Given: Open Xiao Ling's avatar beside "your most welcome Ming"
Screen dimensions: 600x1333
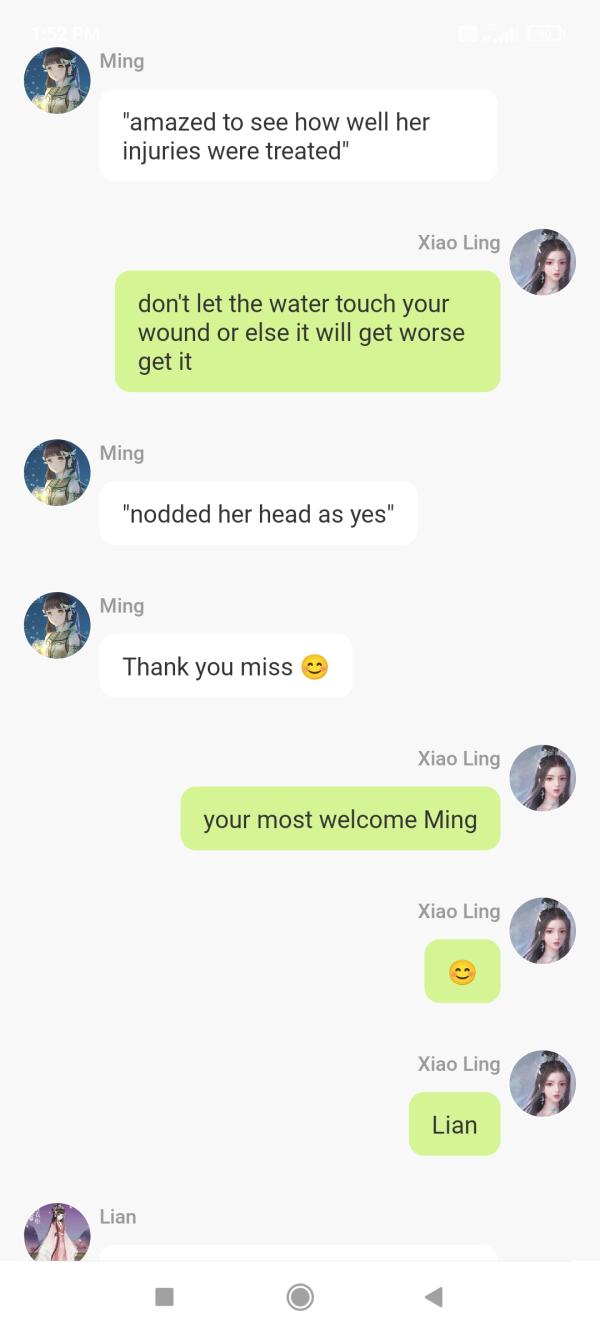Looking at the screenshot, I should (x=542, y=778).
